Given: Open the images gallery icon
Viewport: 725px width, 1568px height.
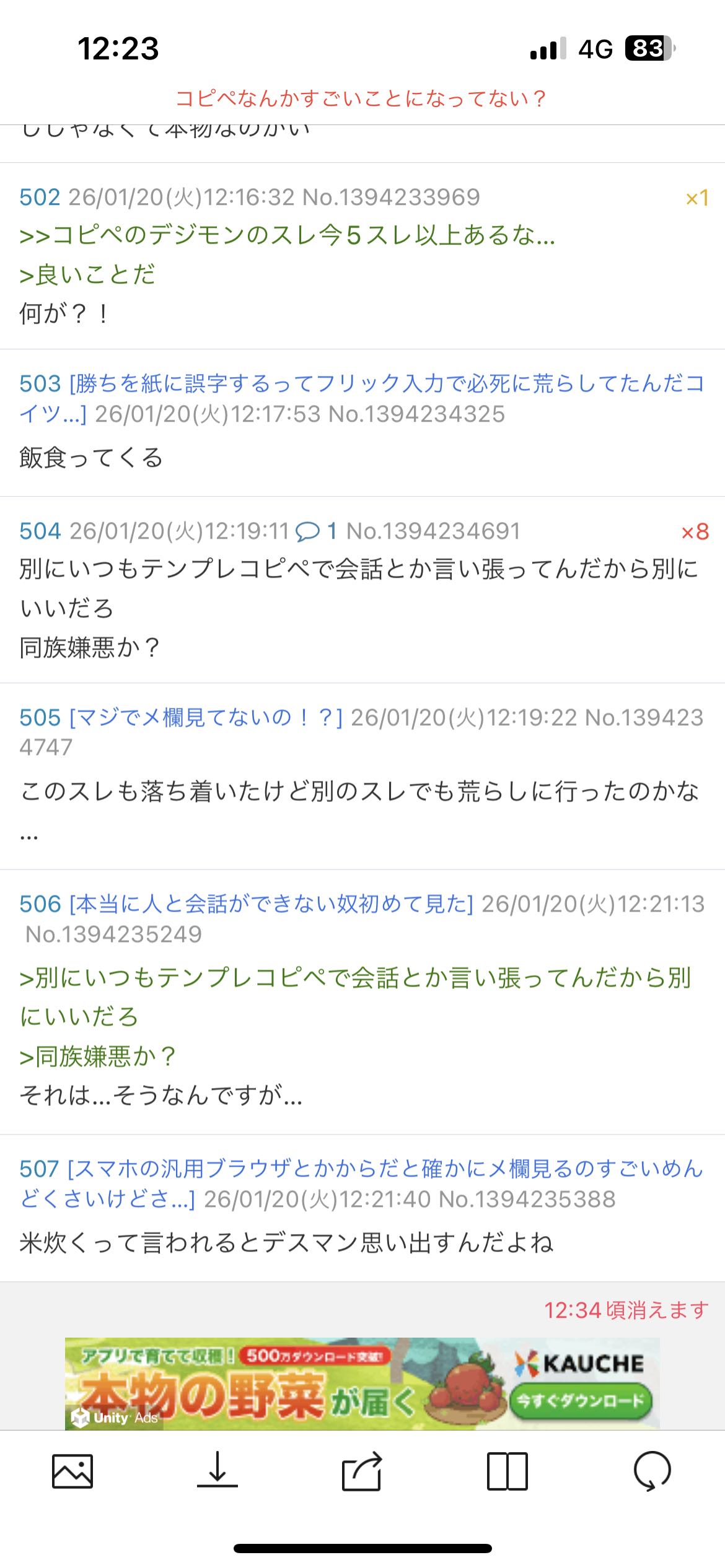Looking at the screenshot, I should [72, 1471].
